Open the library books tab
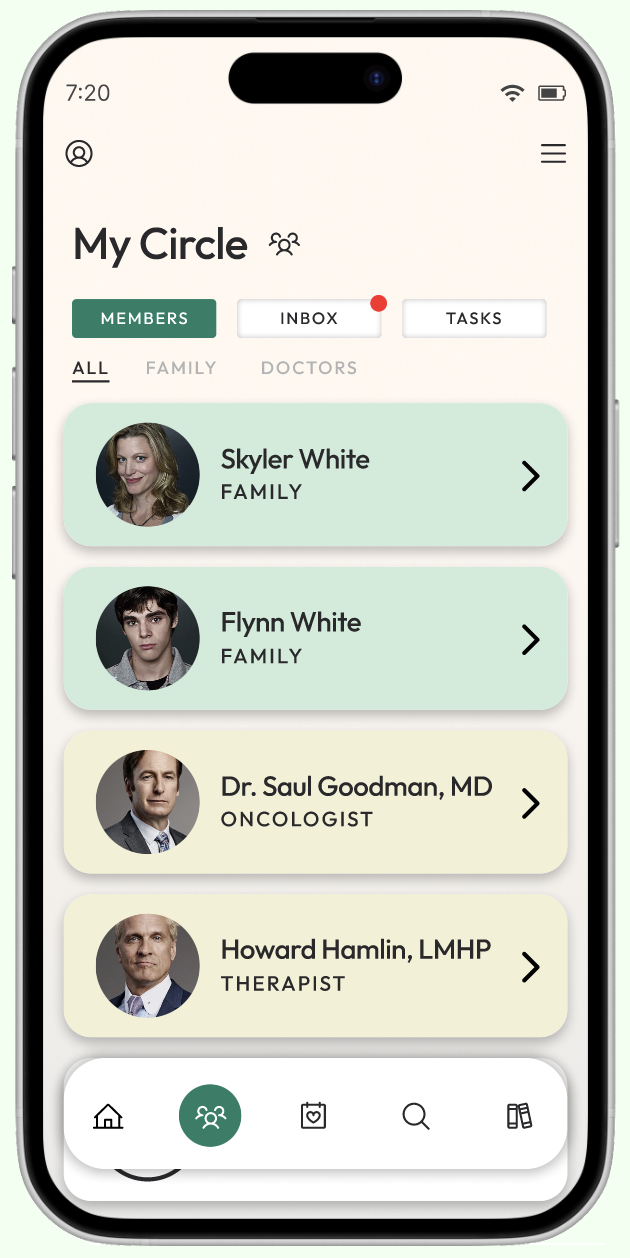 (519, 1116)
